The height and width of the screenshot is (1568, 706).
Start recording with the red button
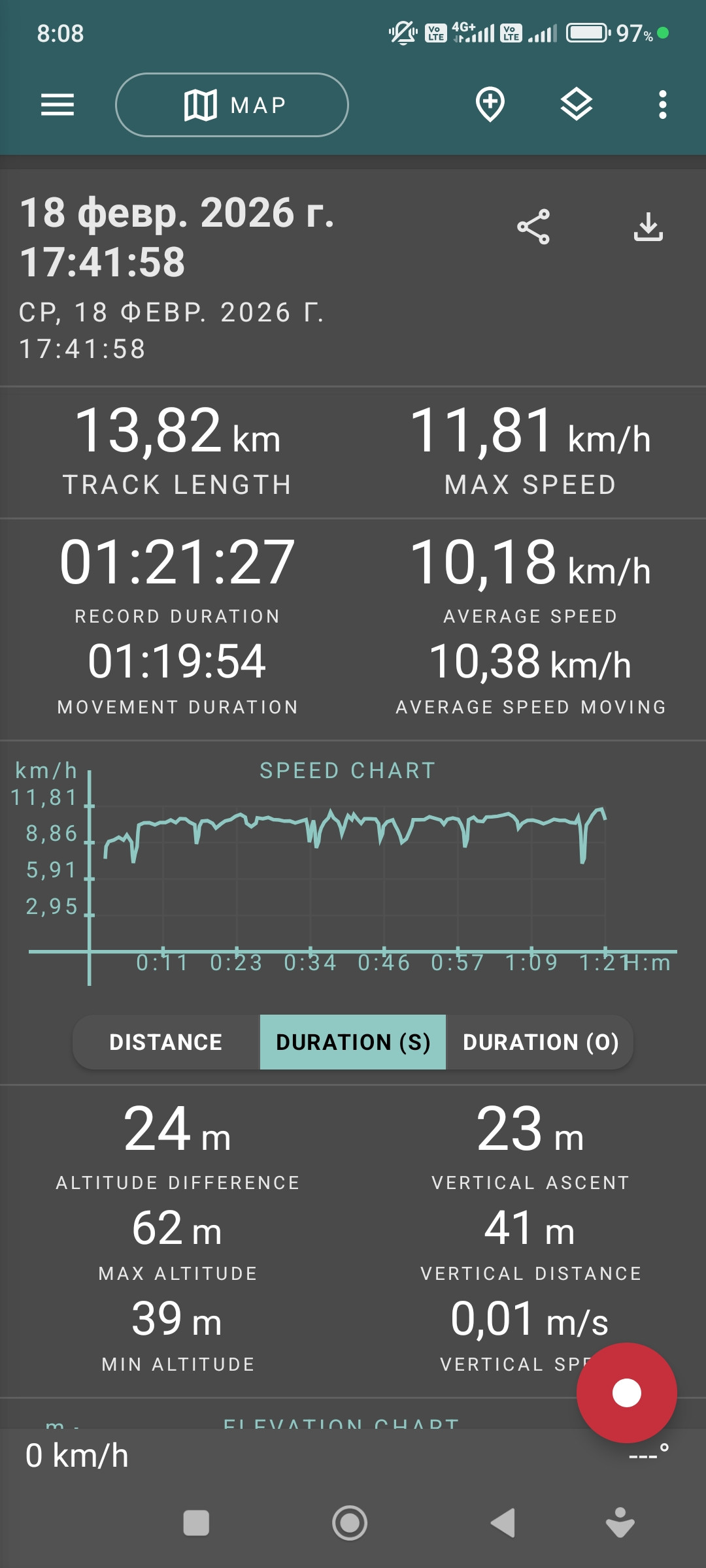[626, 1393]
